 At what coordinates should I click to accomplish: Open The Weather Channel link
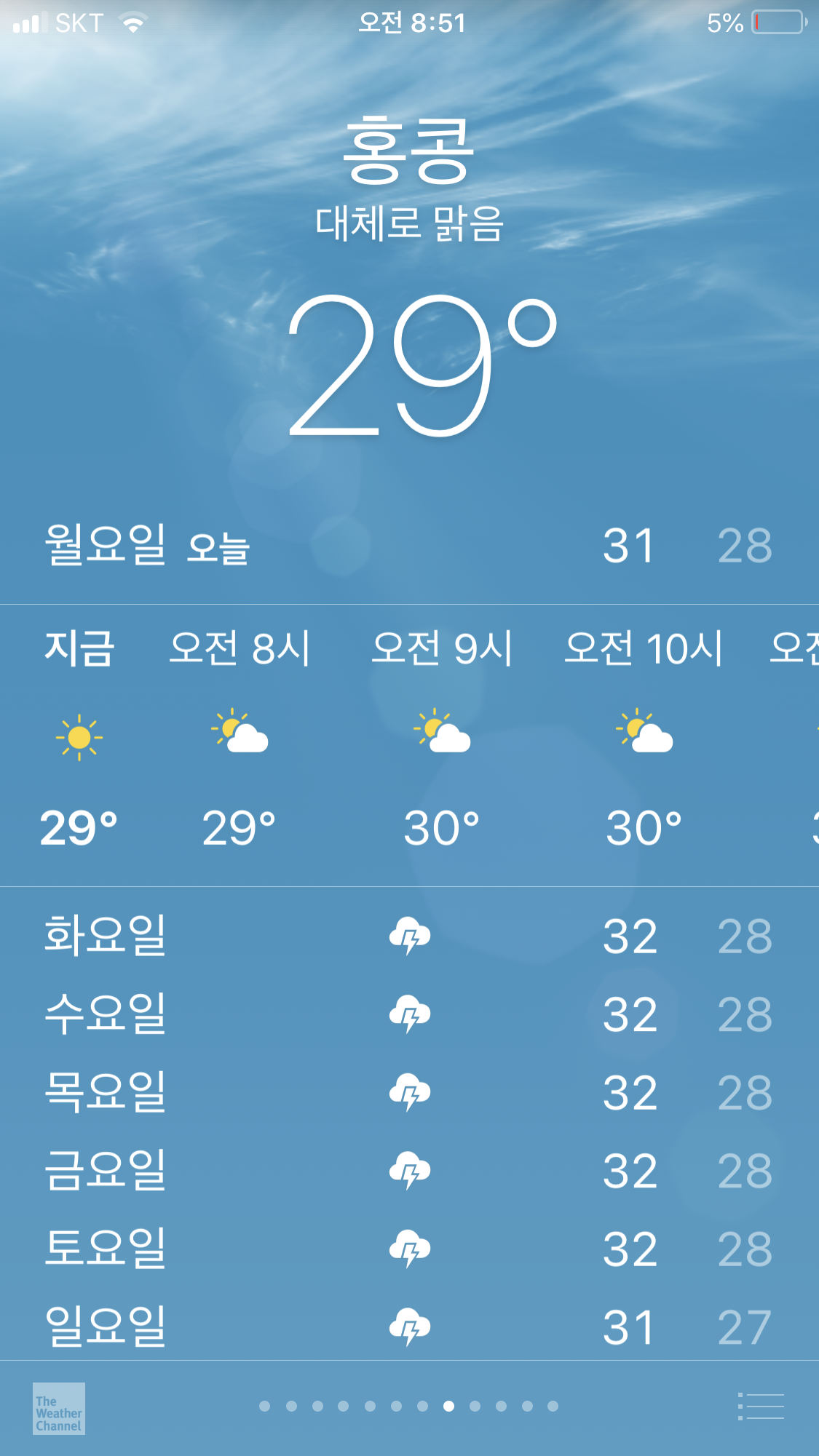pyautogui.click(x=59, y=1409)
